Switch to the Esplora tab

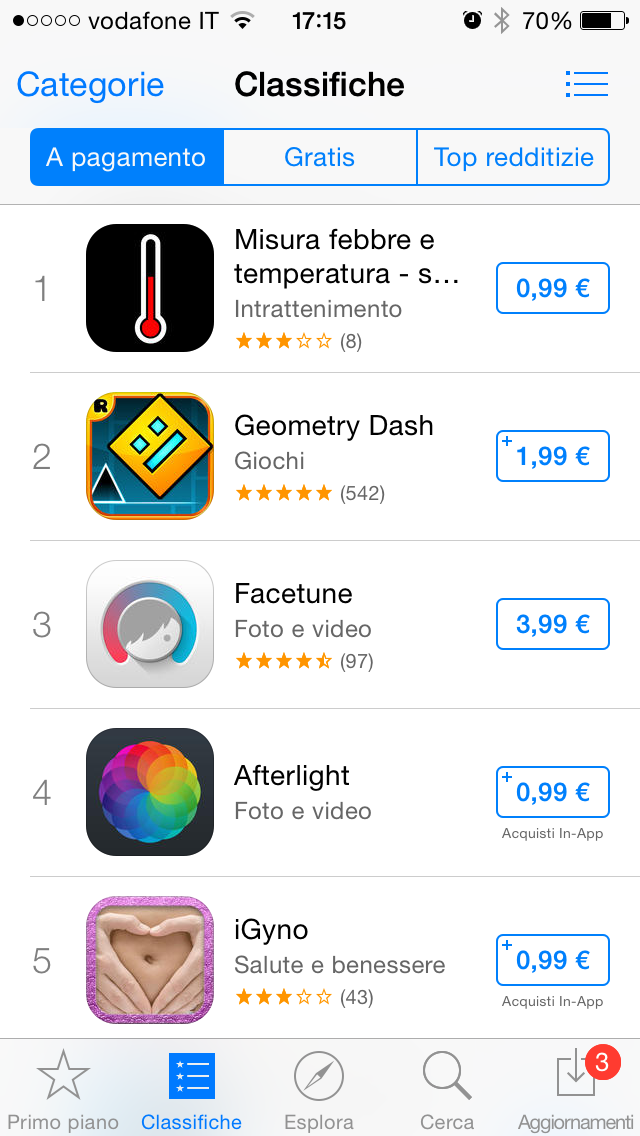point(319,1090)
